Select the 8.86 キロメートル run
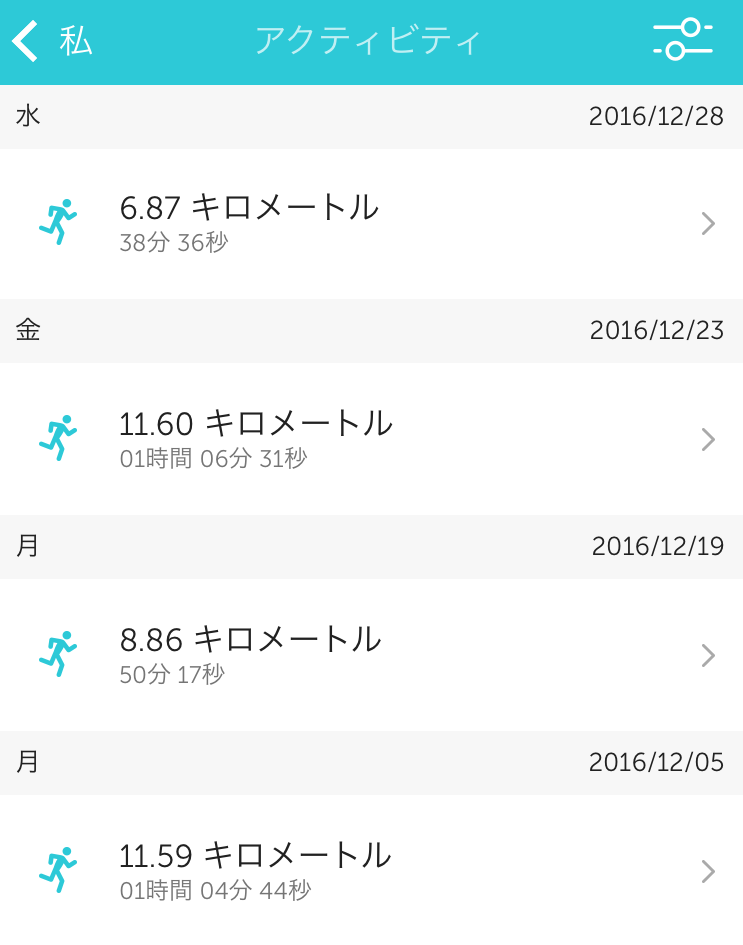This screenshot has width=743, height=945. 371,655
